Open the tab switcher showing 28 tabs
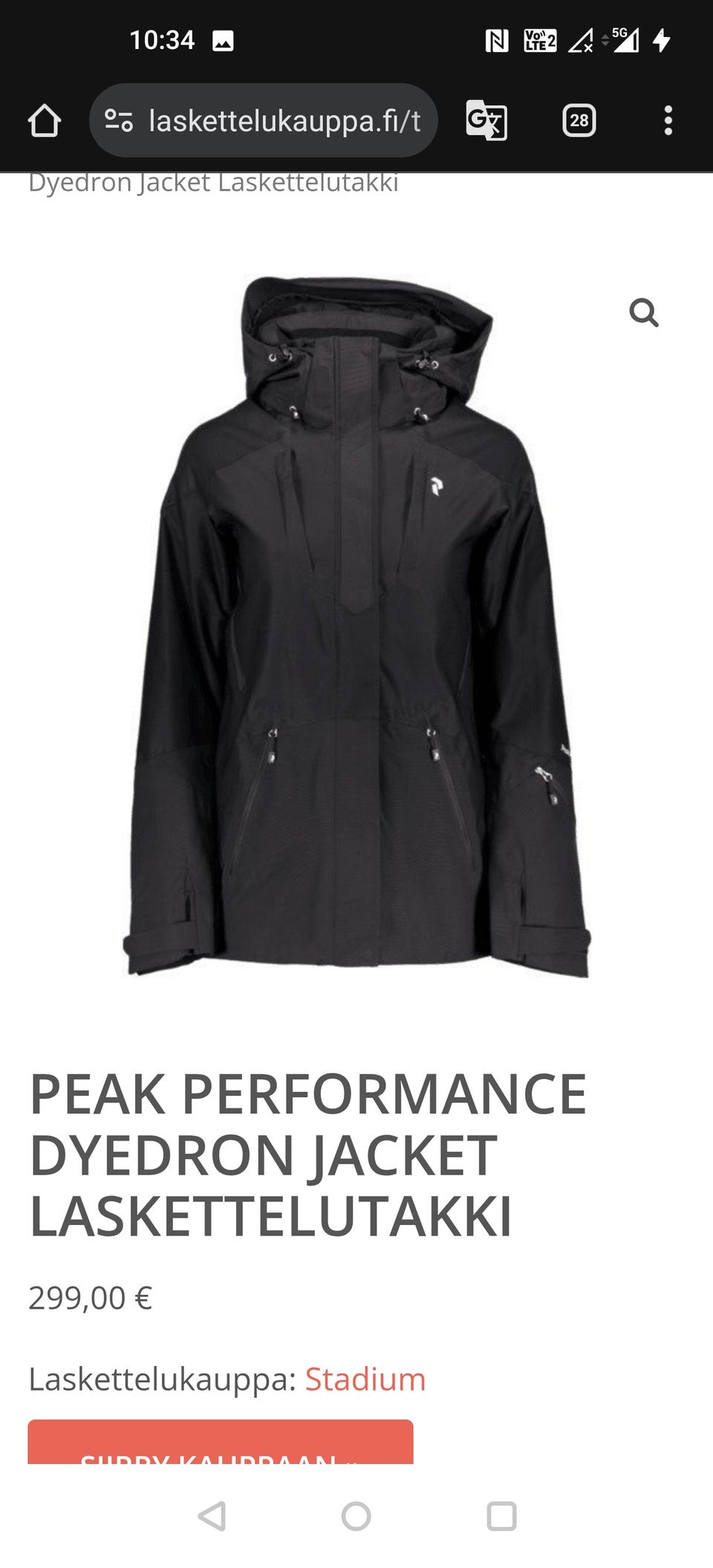 (579, 120)
